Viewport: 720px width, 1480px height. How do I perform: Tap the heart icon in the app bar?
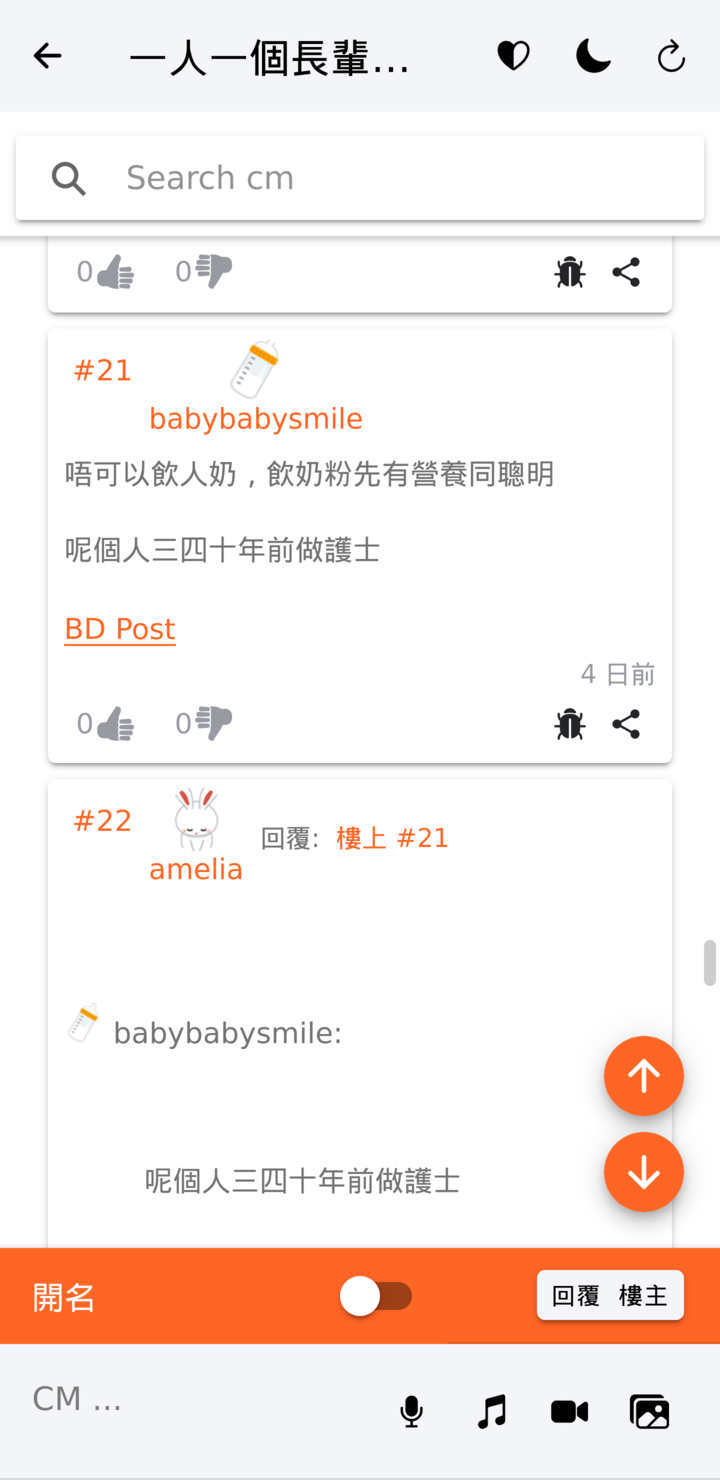(513, 57)
